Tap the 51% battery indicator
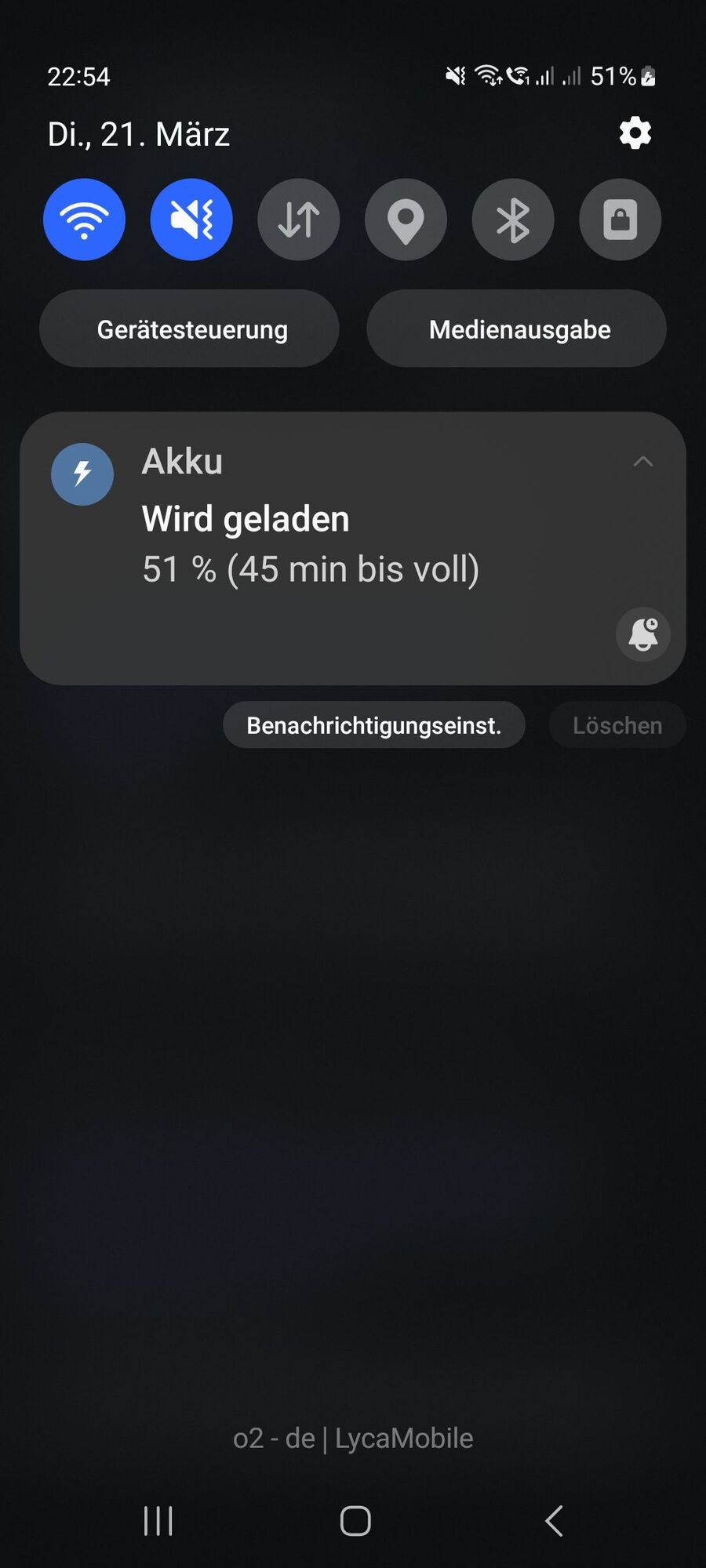This screenshot has width=706, height=1568. click(615, 76)
